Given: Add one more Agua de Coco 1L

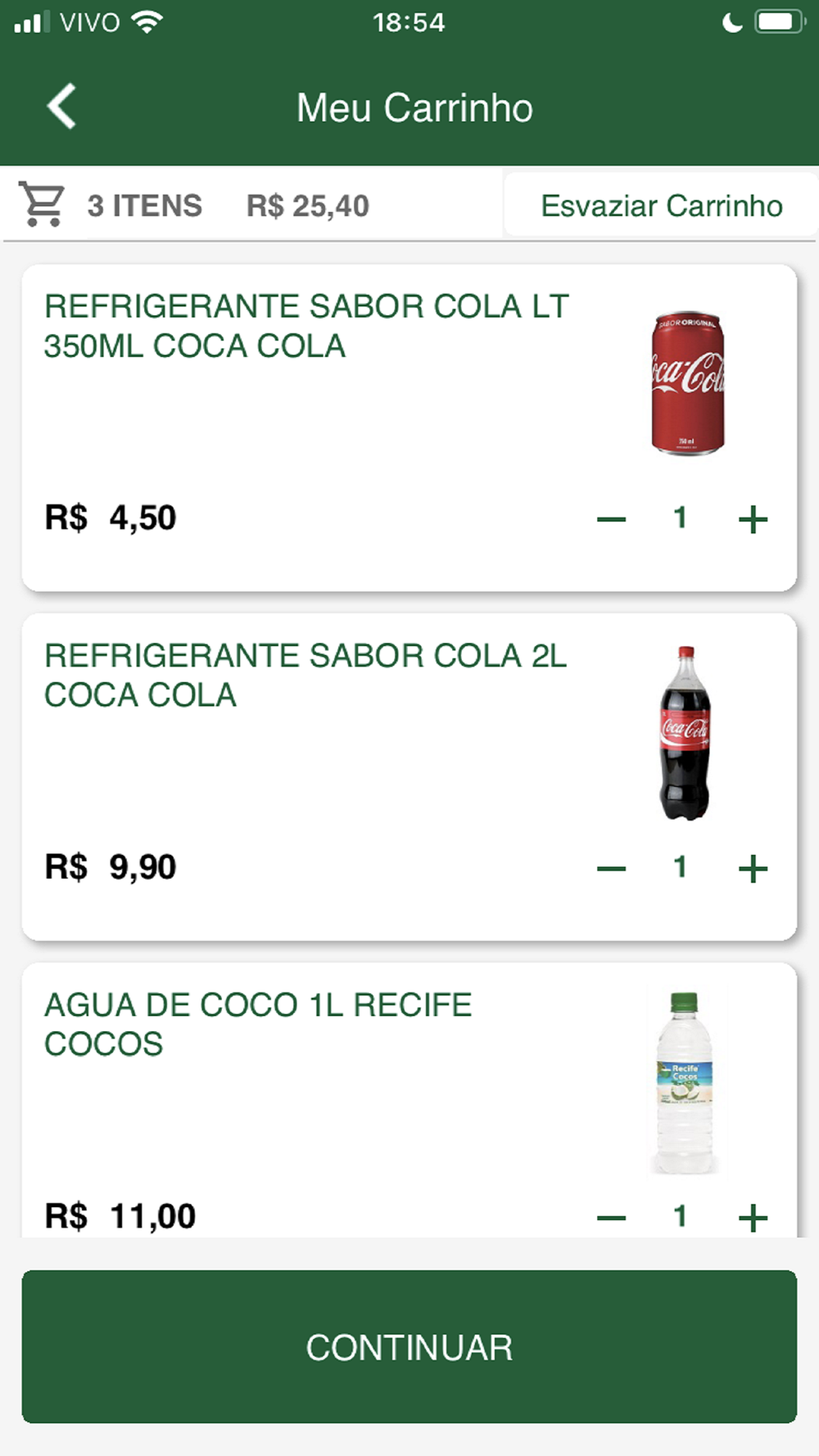Looking at the screenshot, I should point(753,1217).
